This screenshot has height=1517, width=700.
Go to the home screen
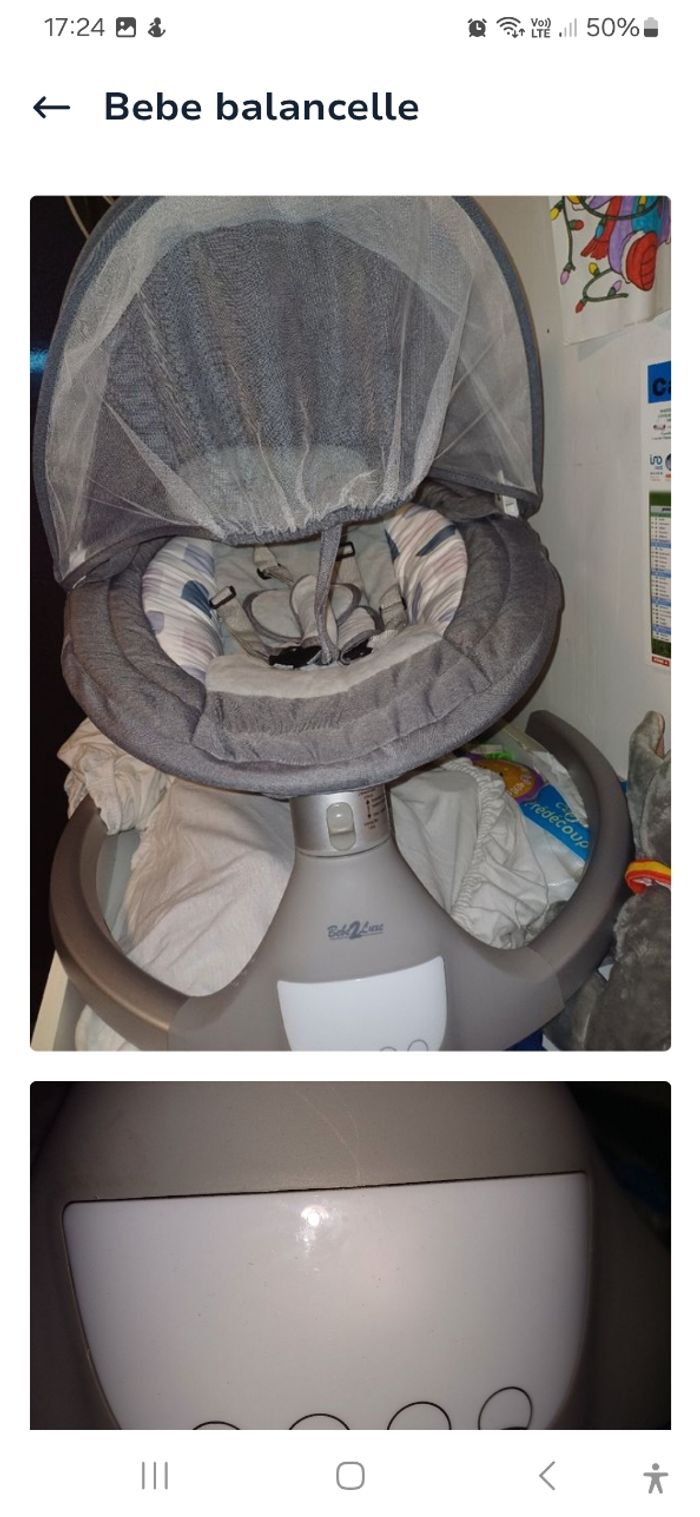(x=350, y=1475)
